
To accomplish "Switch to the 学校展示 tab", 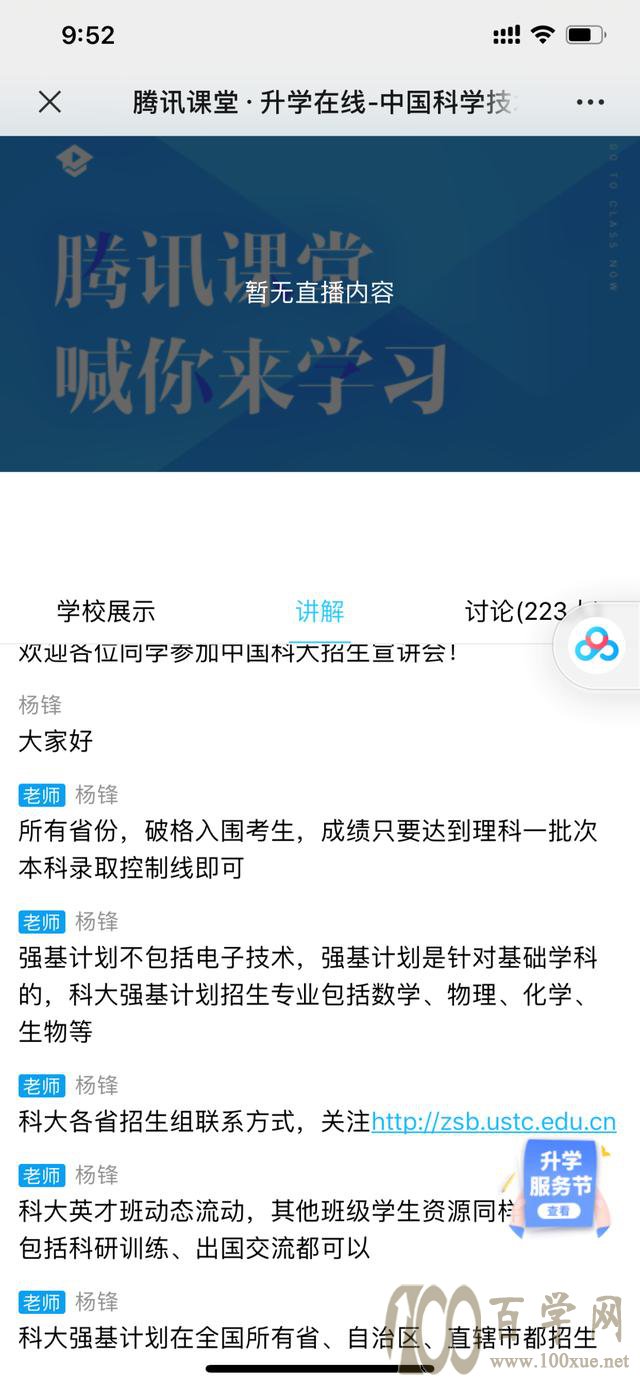I will pyautogui.click(x=106, y=611).
